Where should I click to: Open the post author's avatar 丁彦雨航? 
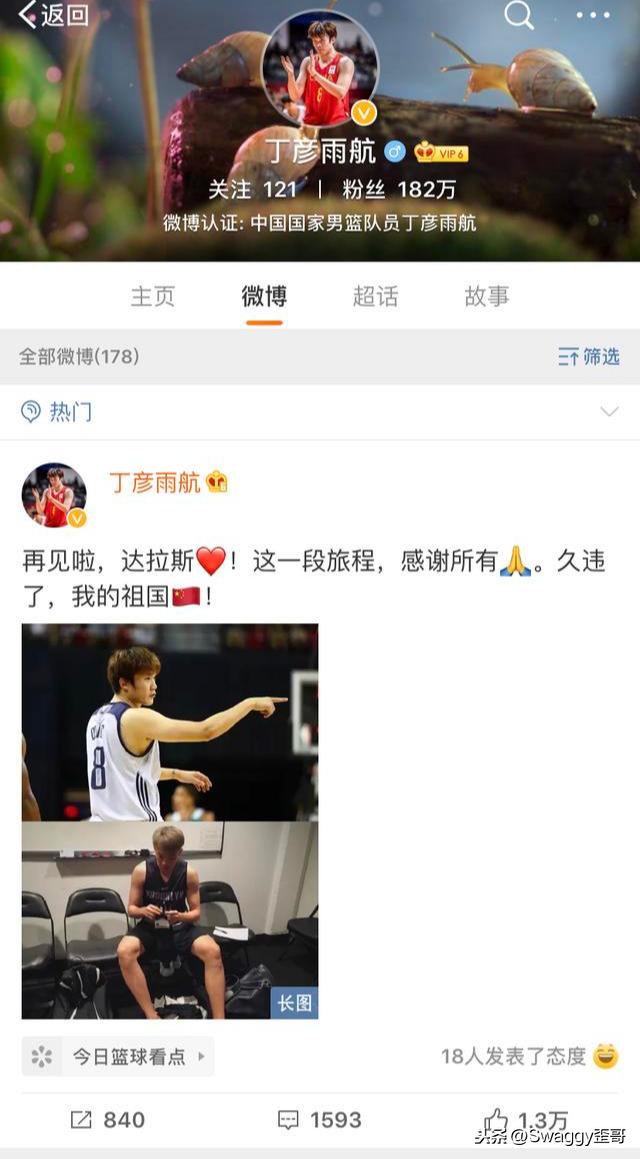pyautogui.click(x=54, y=495)
